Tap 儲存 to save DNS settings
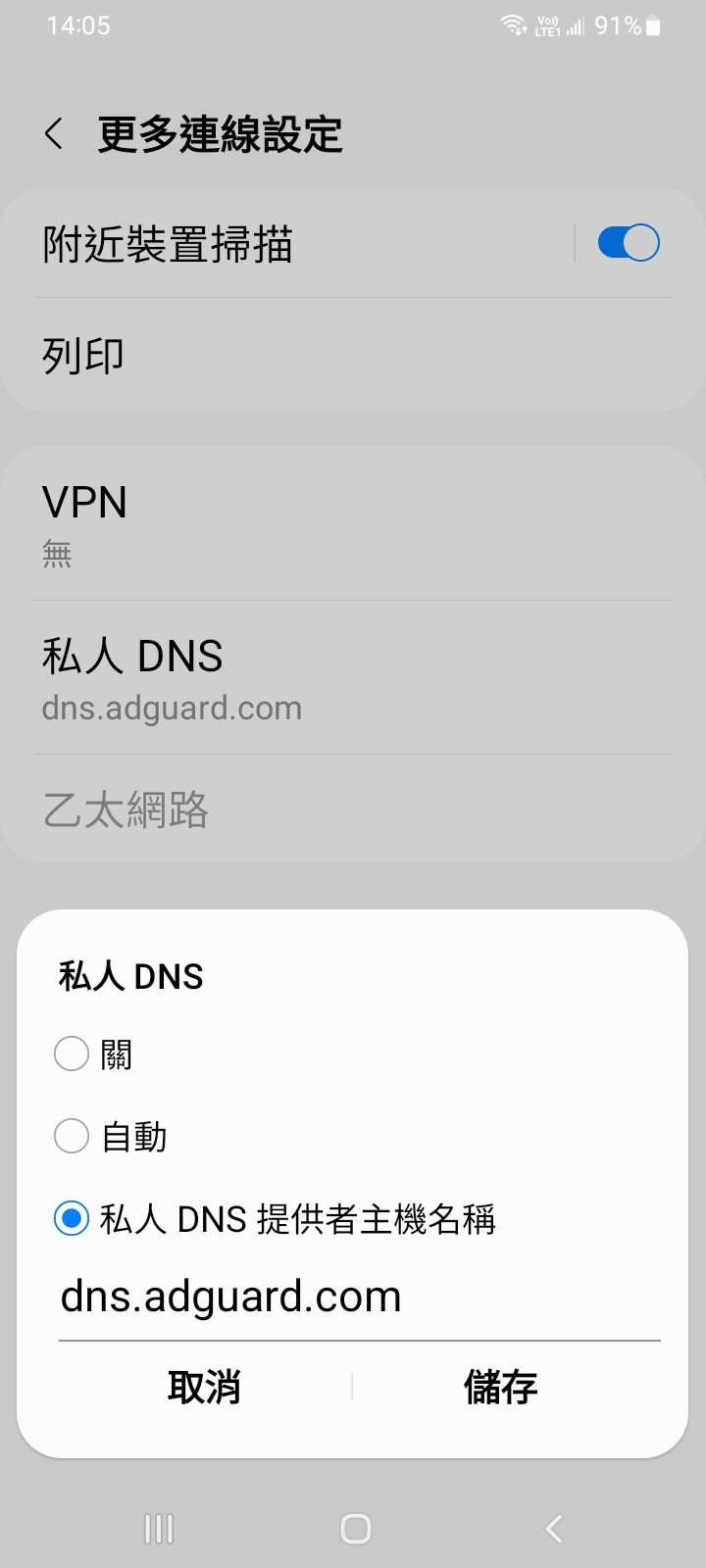 500,1387
